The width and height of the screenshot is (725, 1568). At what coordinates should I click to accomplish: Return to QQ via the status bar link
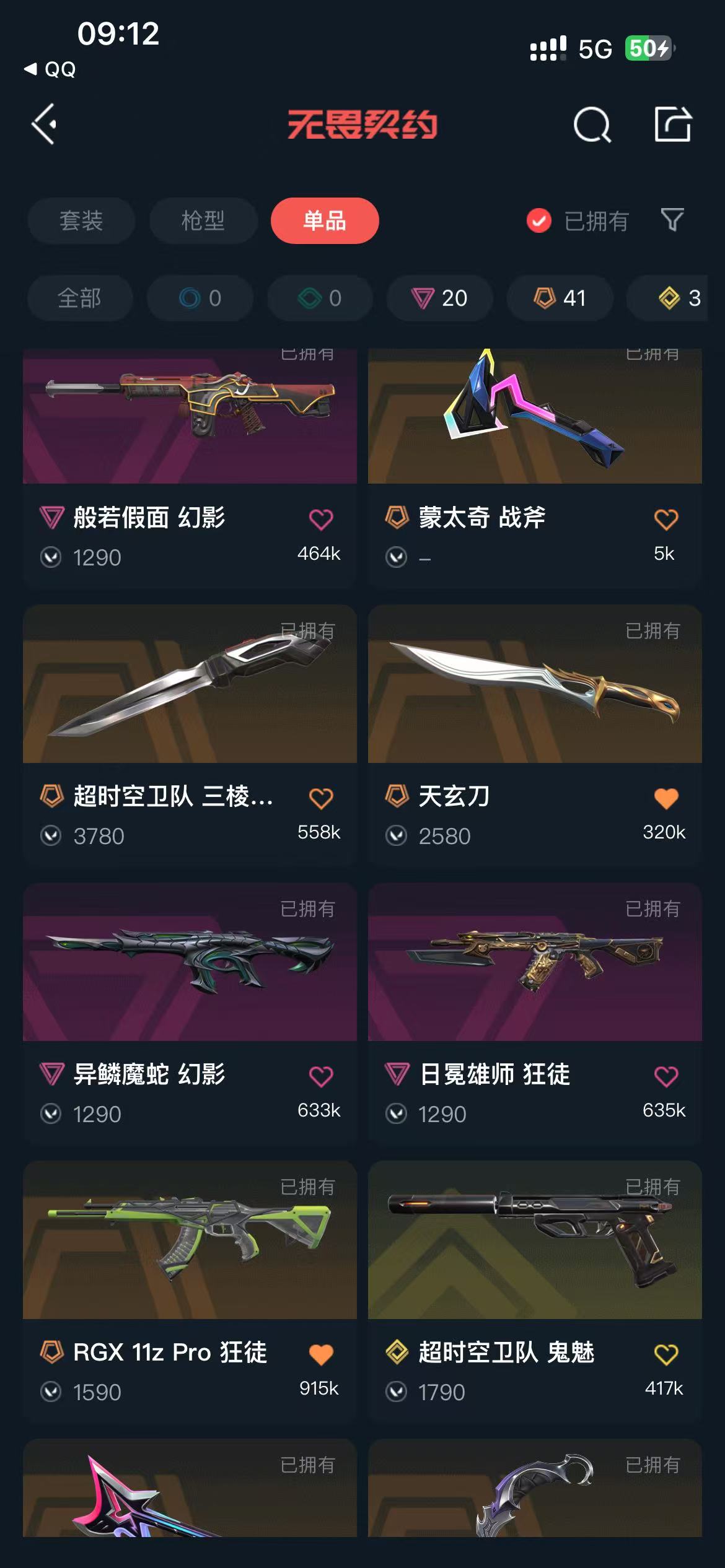[51, 69]
